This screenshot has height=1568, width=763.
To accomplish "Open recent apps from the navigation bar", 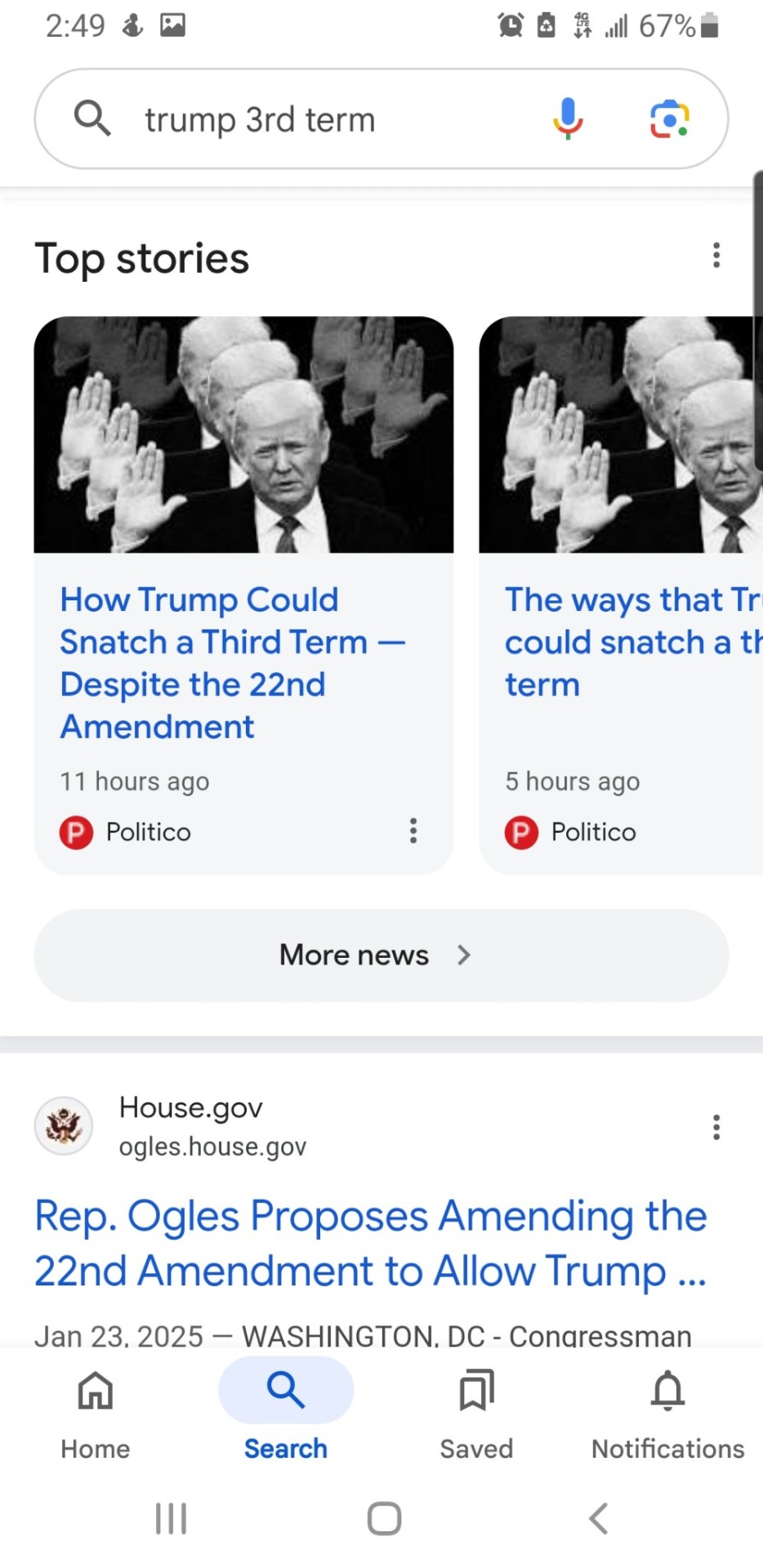I will (x=171, y=1518).
